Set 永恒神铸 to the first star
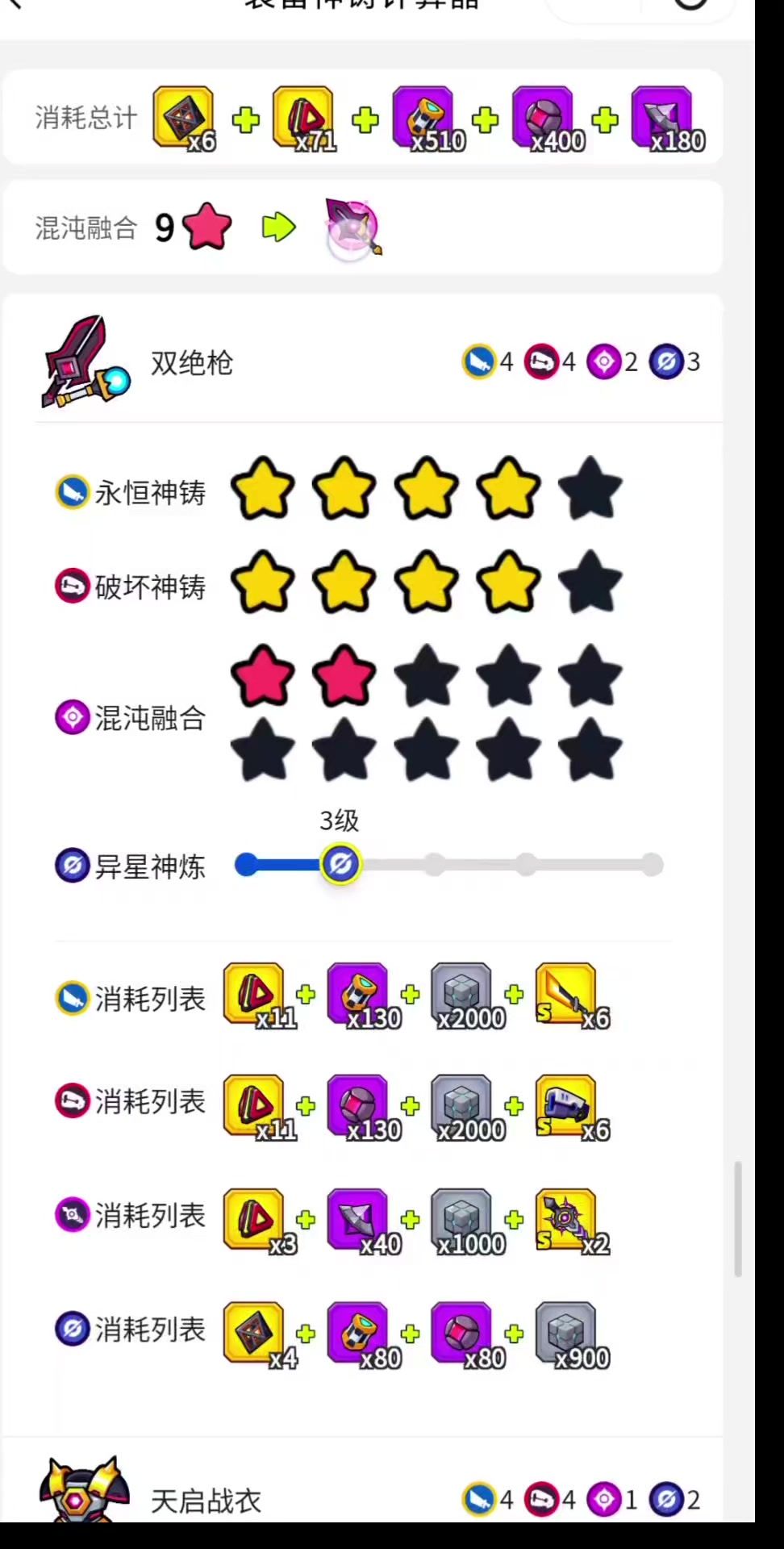Viewport: 784px width, 1549px height. click(x=262, y=488)
